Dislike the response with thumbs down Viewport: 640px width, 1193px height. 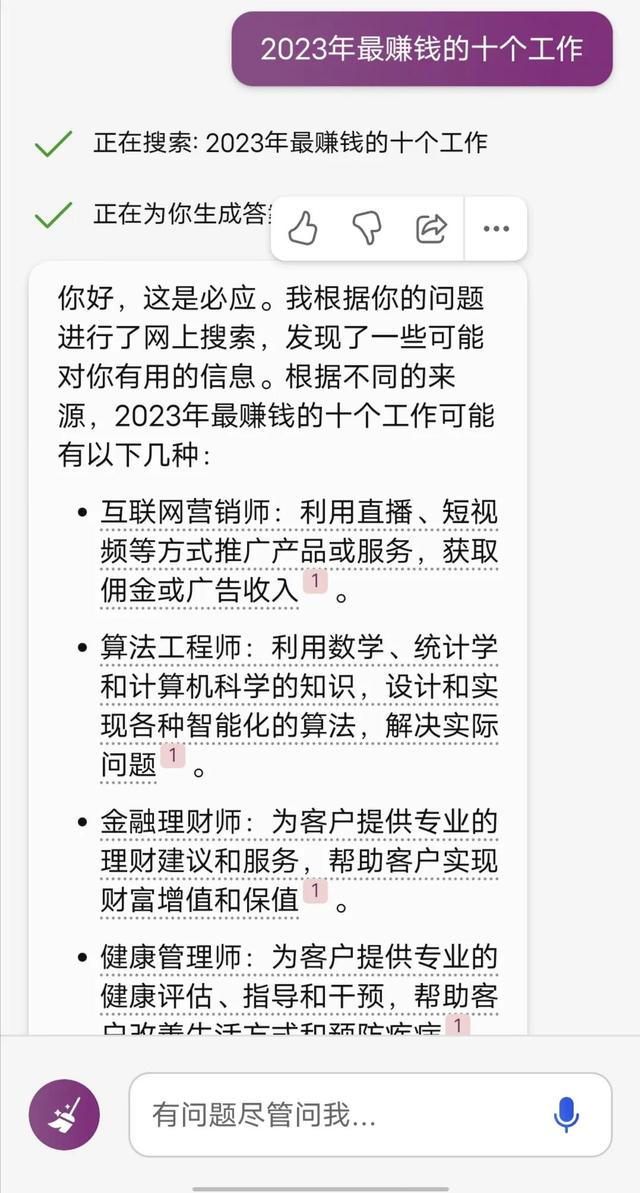click(x=367, y=228)
